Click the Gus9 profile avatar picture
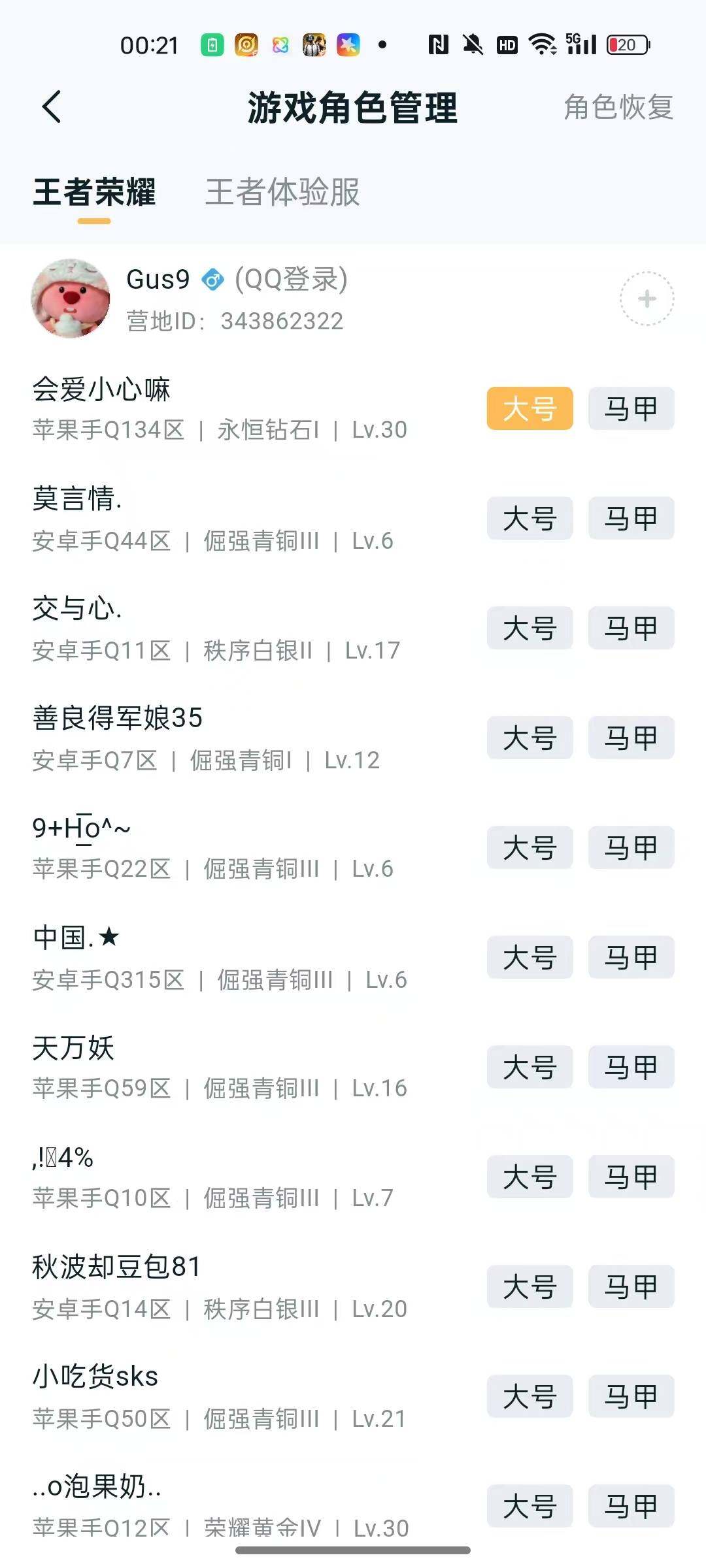Image resolution: width=706 pixels, height=1568 pixels. (x=71, y=297)
